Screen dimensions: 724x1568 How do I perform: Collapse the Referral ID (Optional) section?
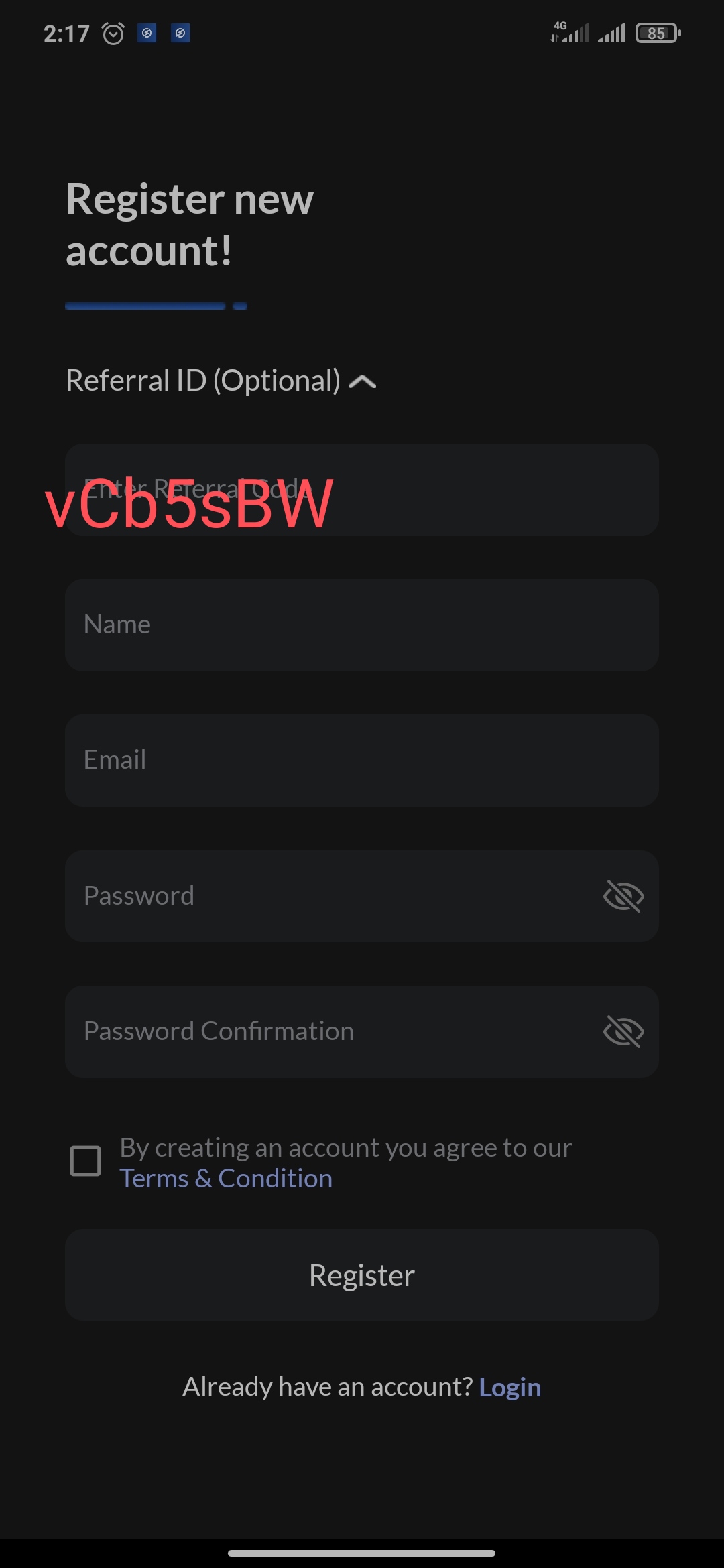click(362, 381)
